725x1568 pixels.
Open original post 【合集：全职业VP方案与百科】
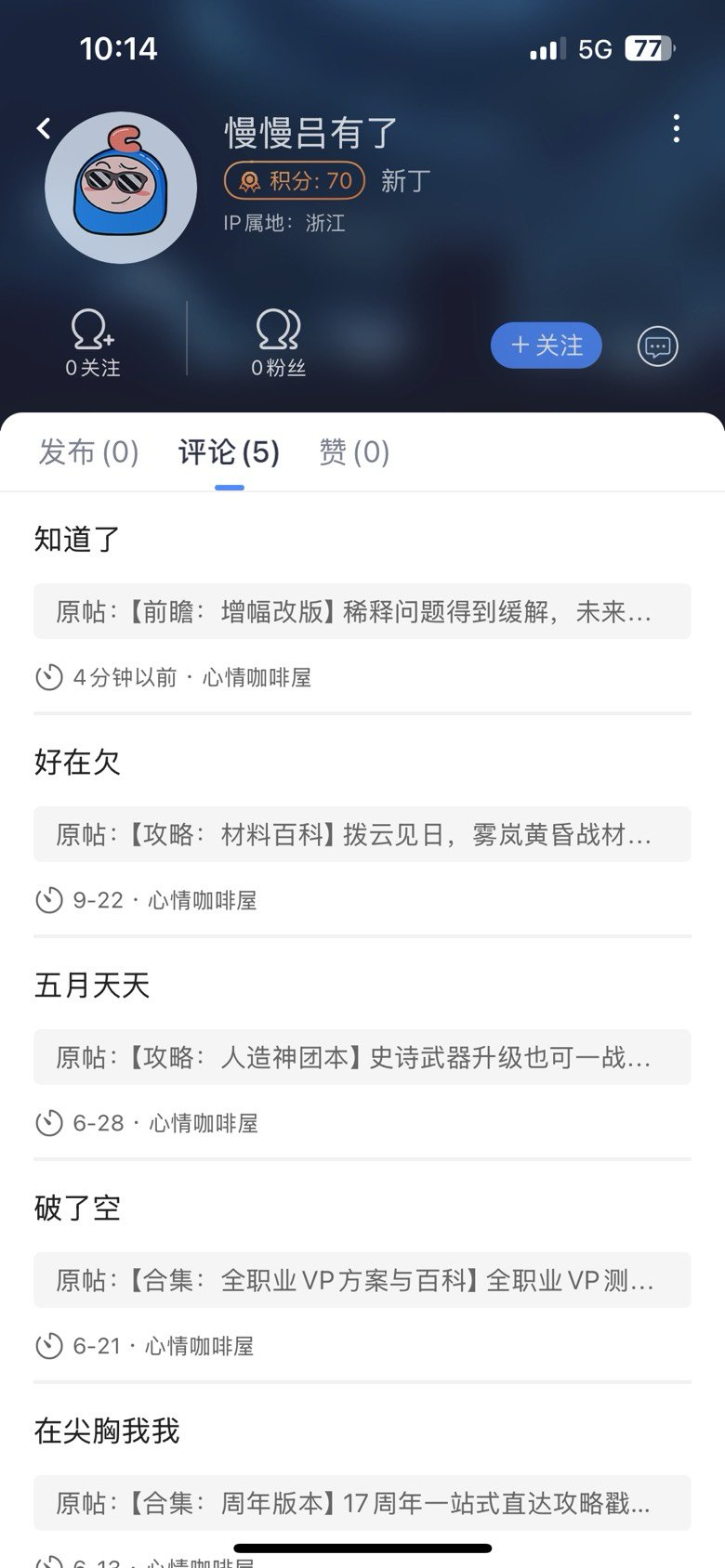point(362,1280)
